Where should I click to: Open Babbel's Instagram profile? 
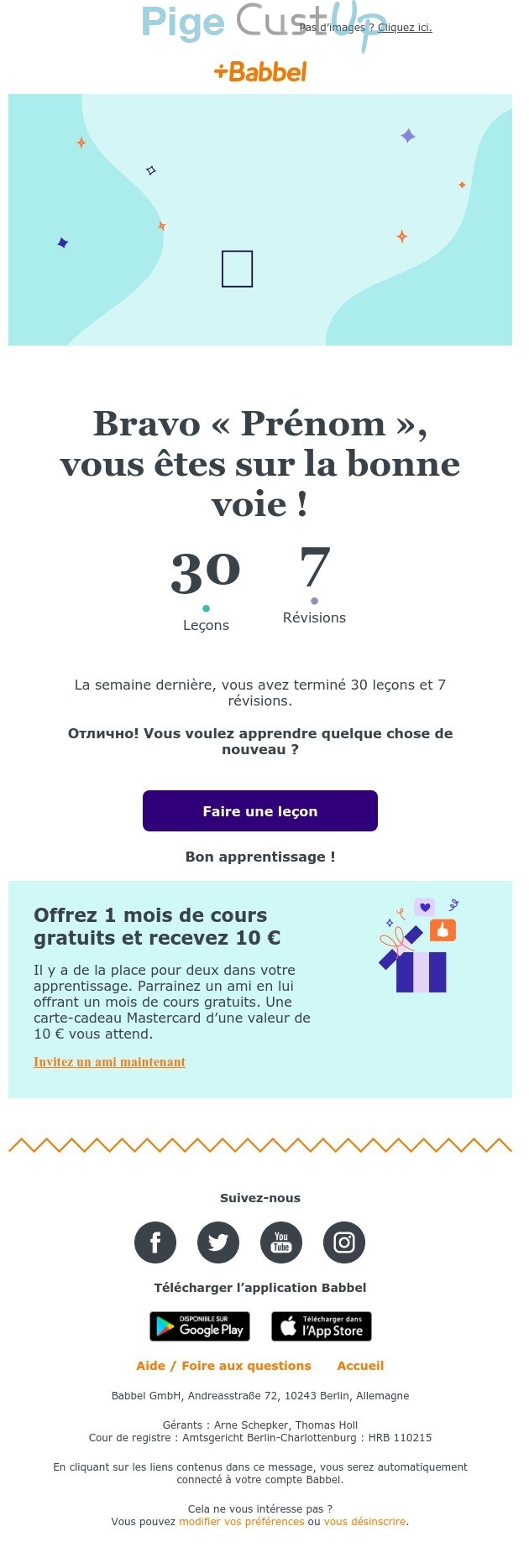click(x=344, y=1242)
